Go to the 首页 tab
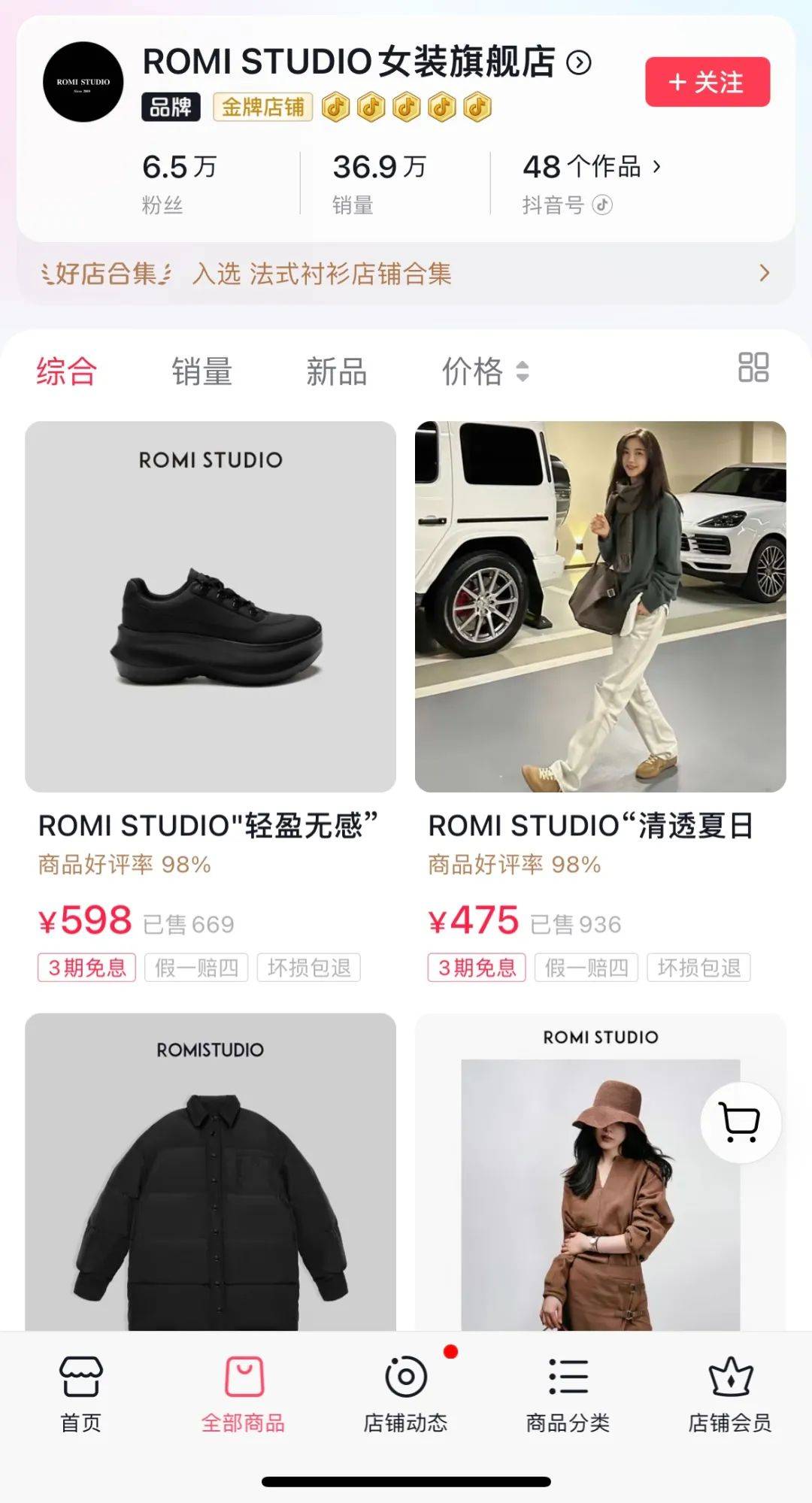812x1503 pixels. coord(81,1393)
